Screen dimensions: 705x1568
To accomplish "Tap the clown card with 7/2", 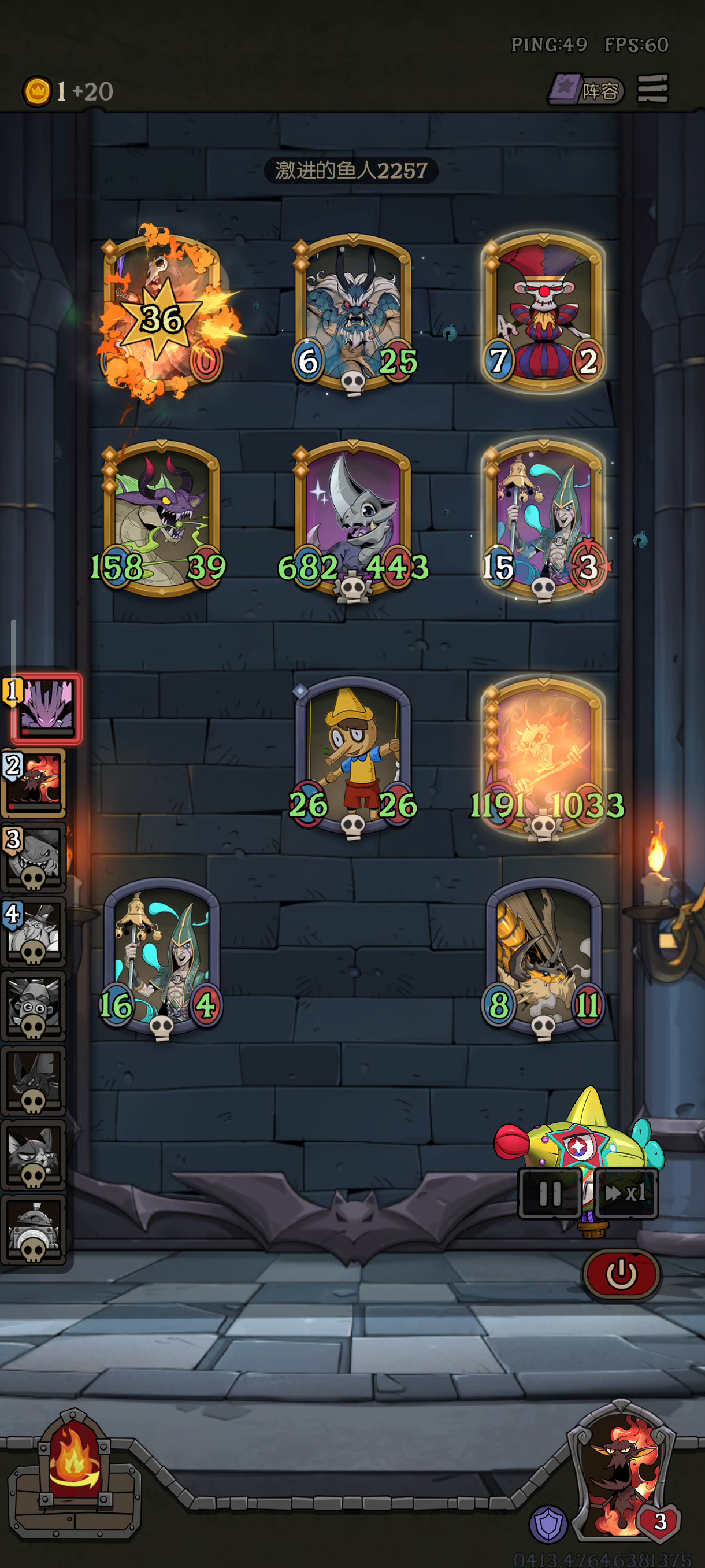I will point(543,310).
